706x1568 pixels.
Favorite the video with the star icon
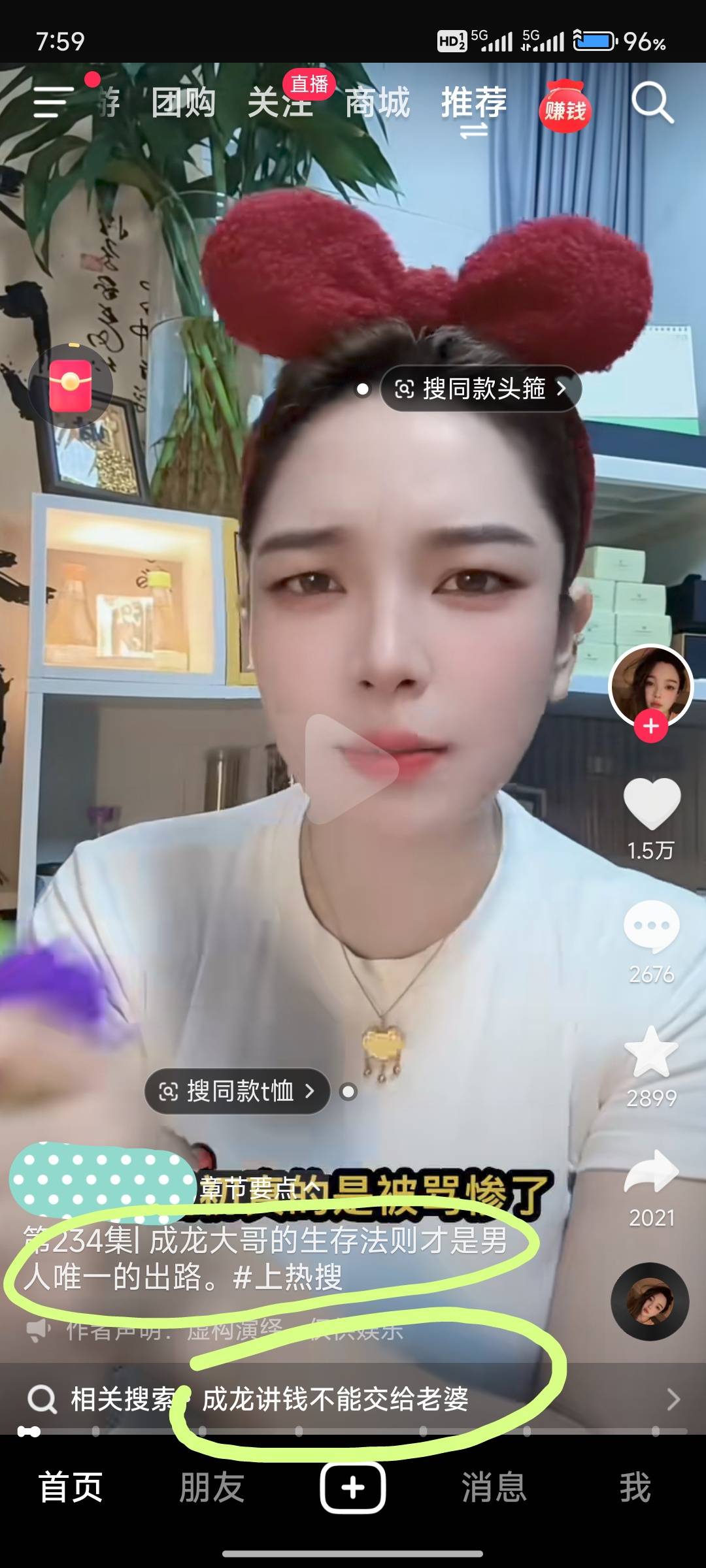tap(652, 1052)
